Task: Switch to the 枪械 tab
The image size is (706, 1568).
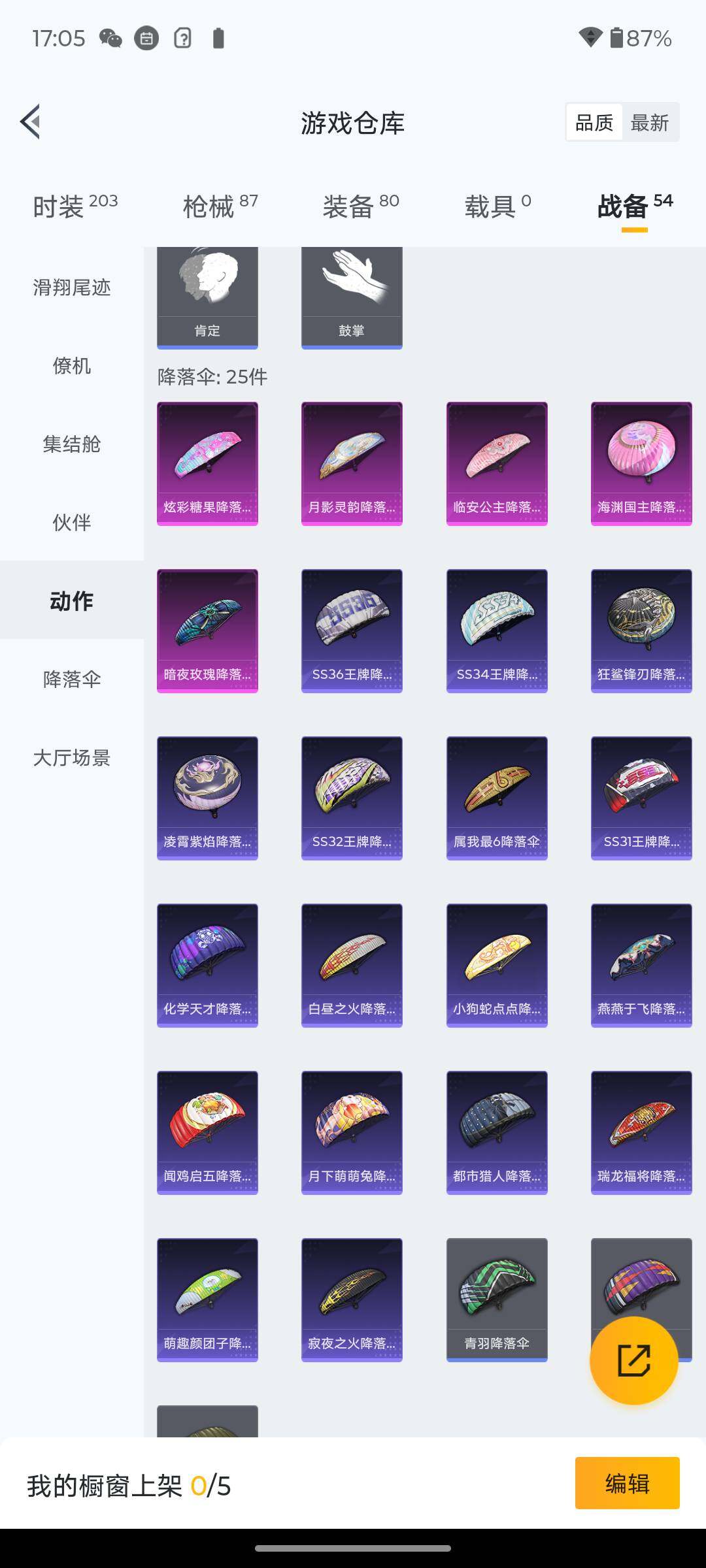Action: point(220,206)
